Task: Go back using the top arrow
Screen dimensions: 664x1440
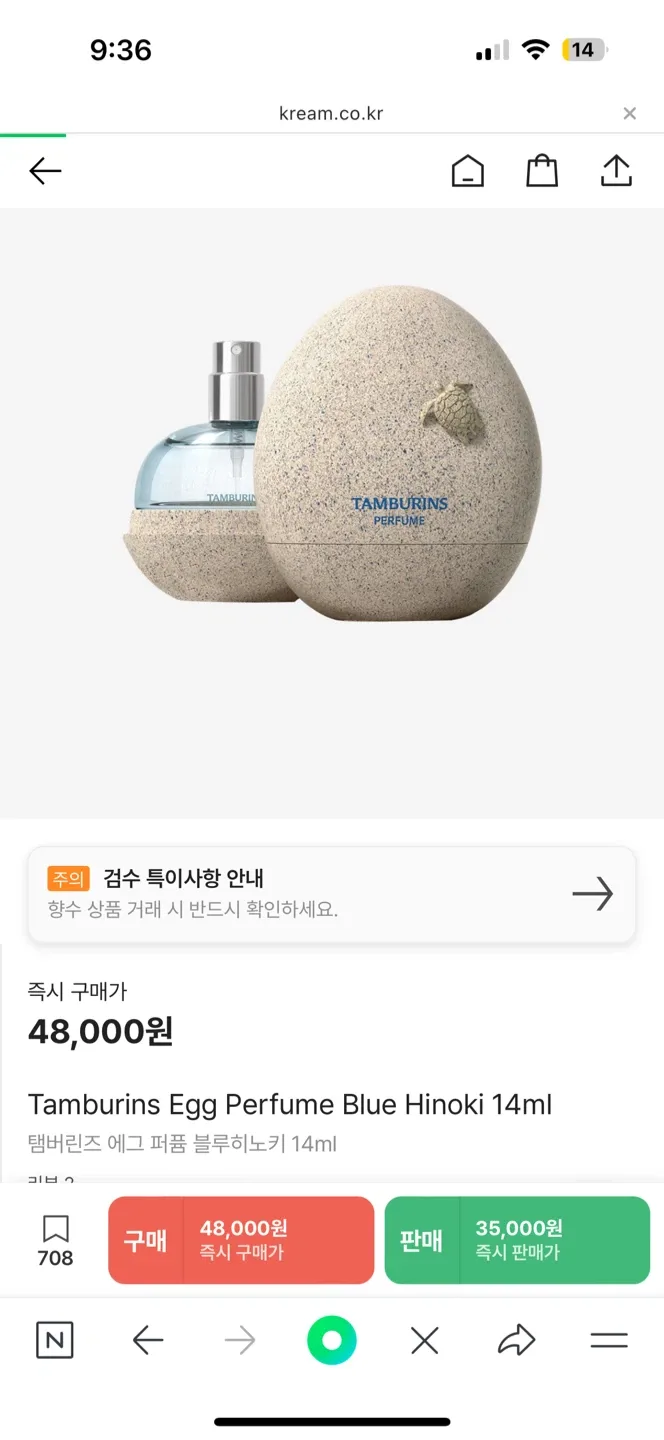Action: [45, 171]
